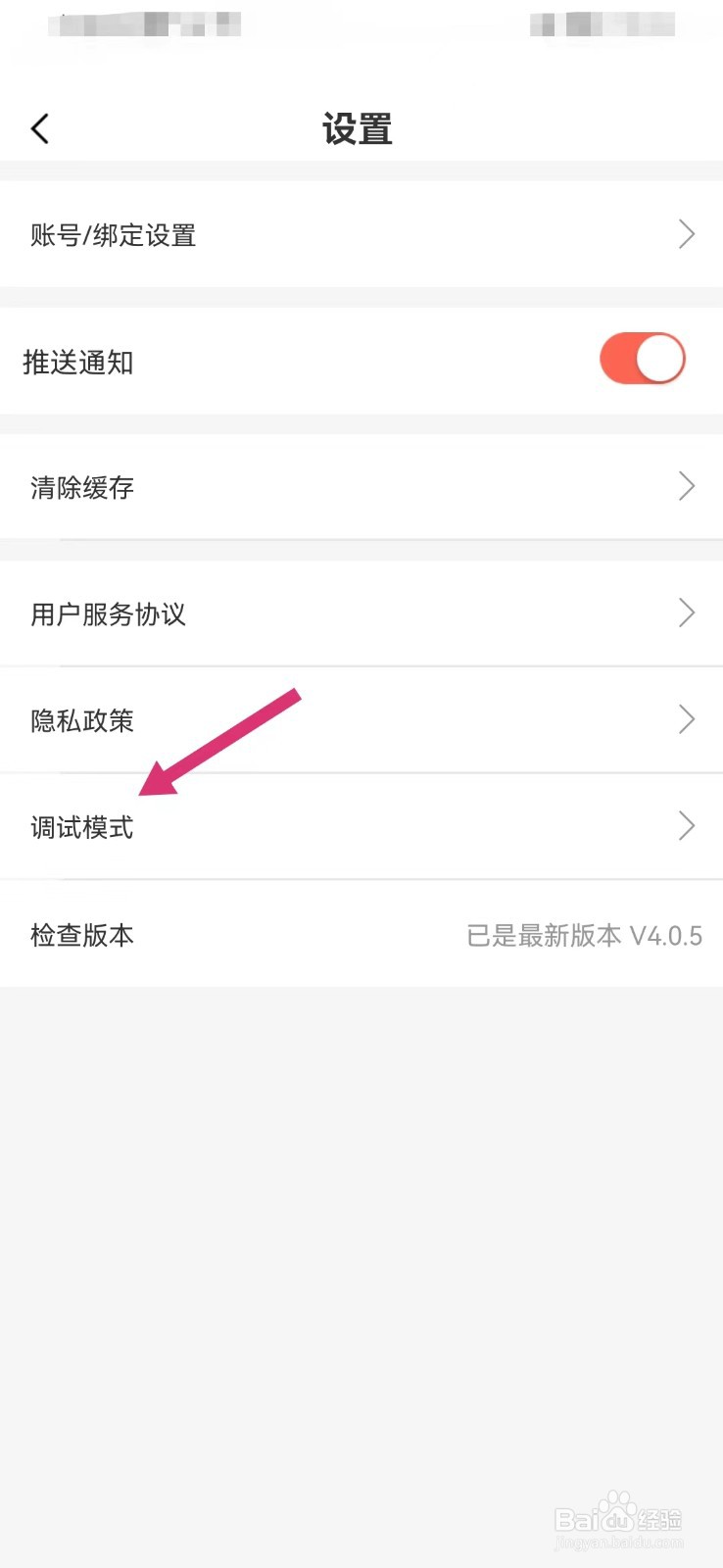Select the version text 已是最新版本 V4.0.5
Screen dimensions: 723x1568
(583, 935)
